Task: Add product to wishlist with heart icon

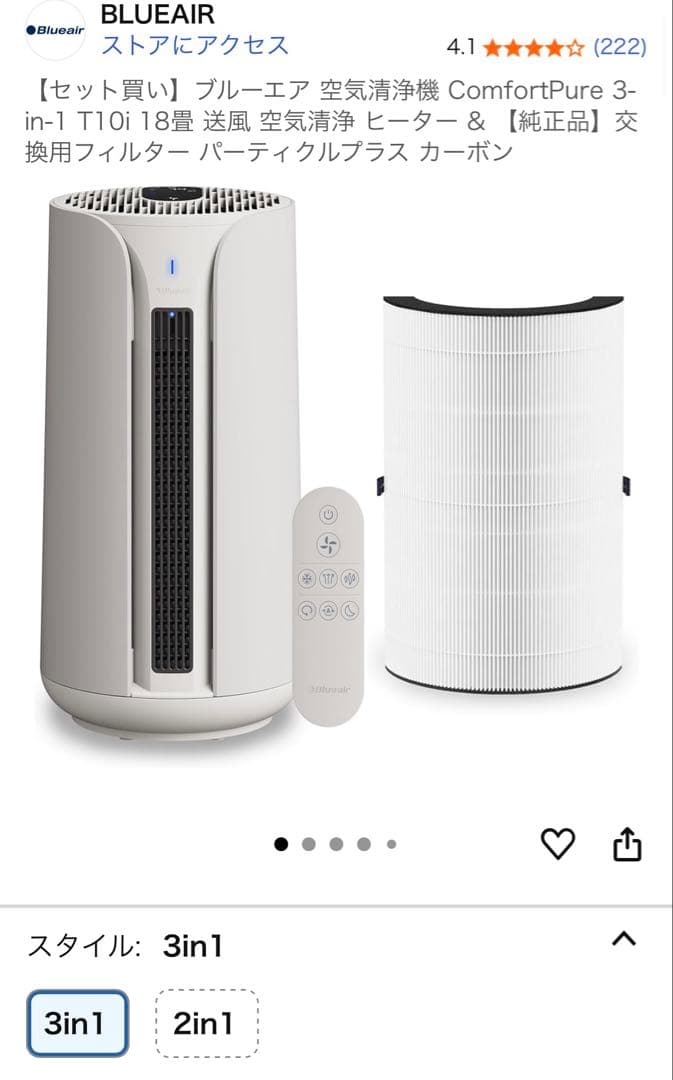Action: (558, 845)
